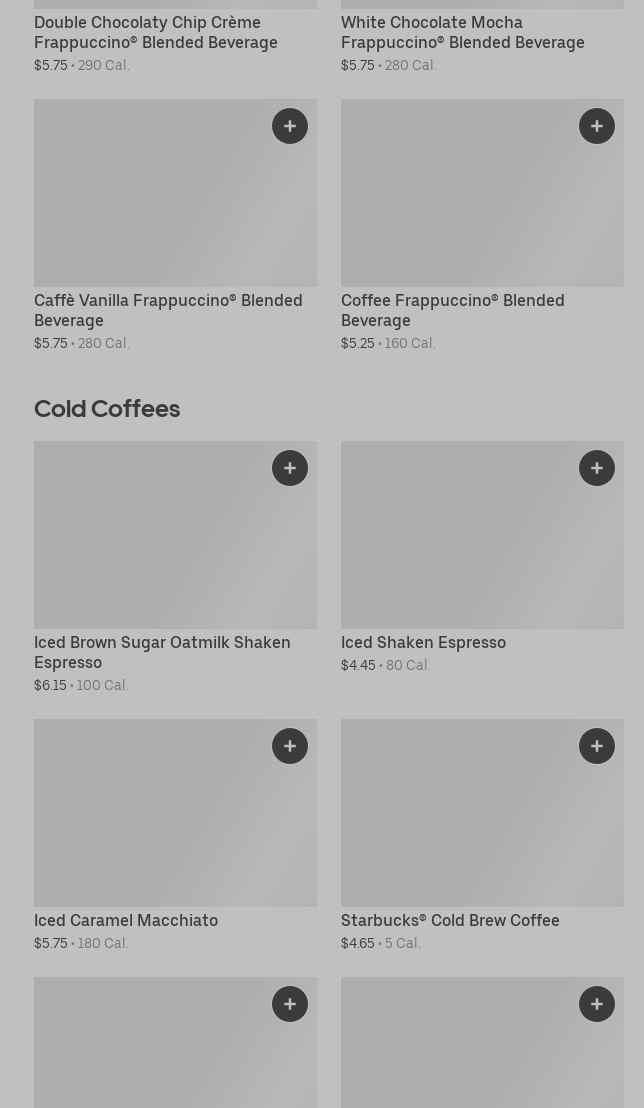Open Caffè Vanilla Frappuccino item details

pyautogui.click(x=175, y=226)
